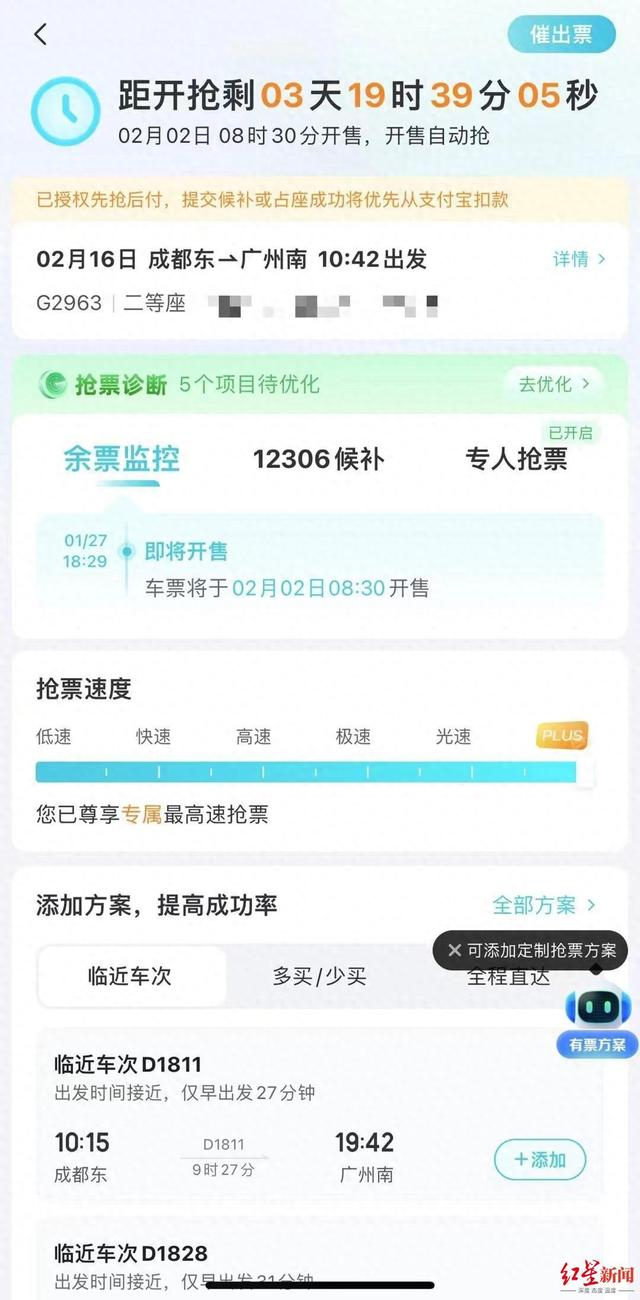Open trip details via 详情

click(579, 259)
